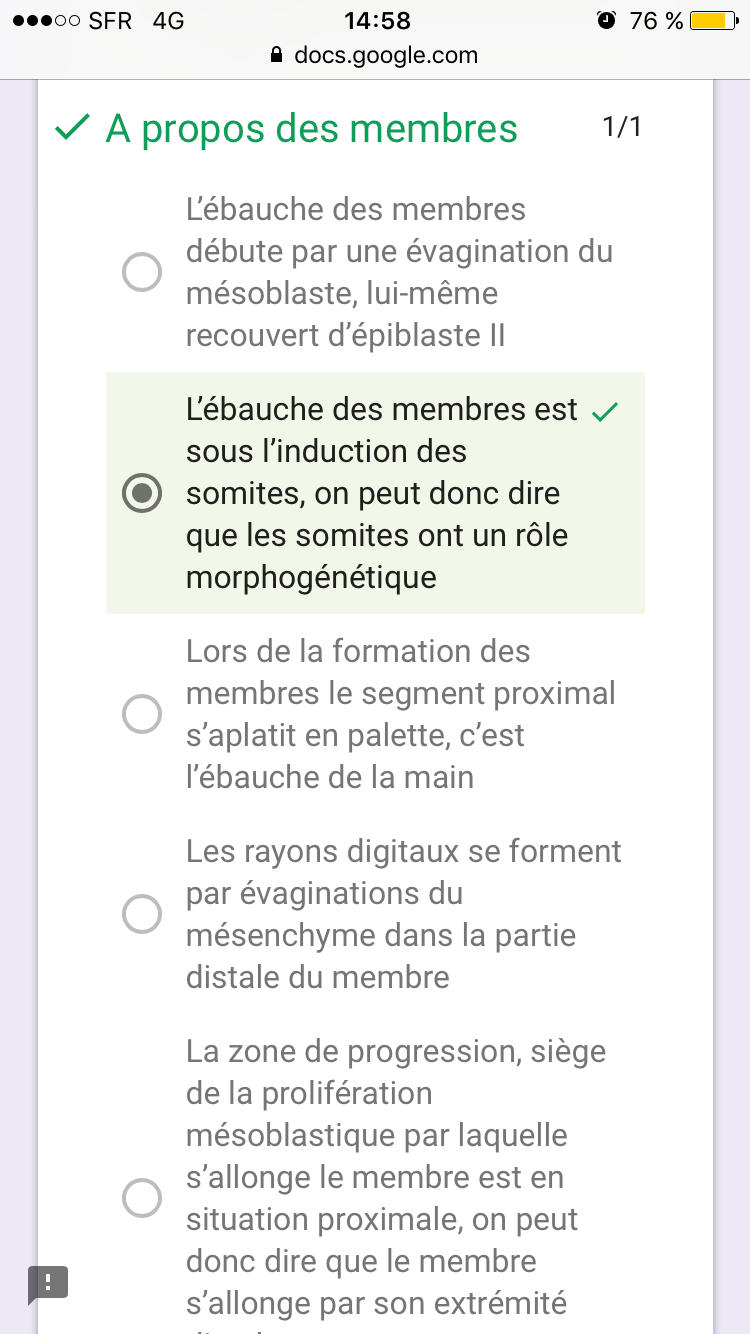Pick the rayons digitaux answer option

pos(142,914)
